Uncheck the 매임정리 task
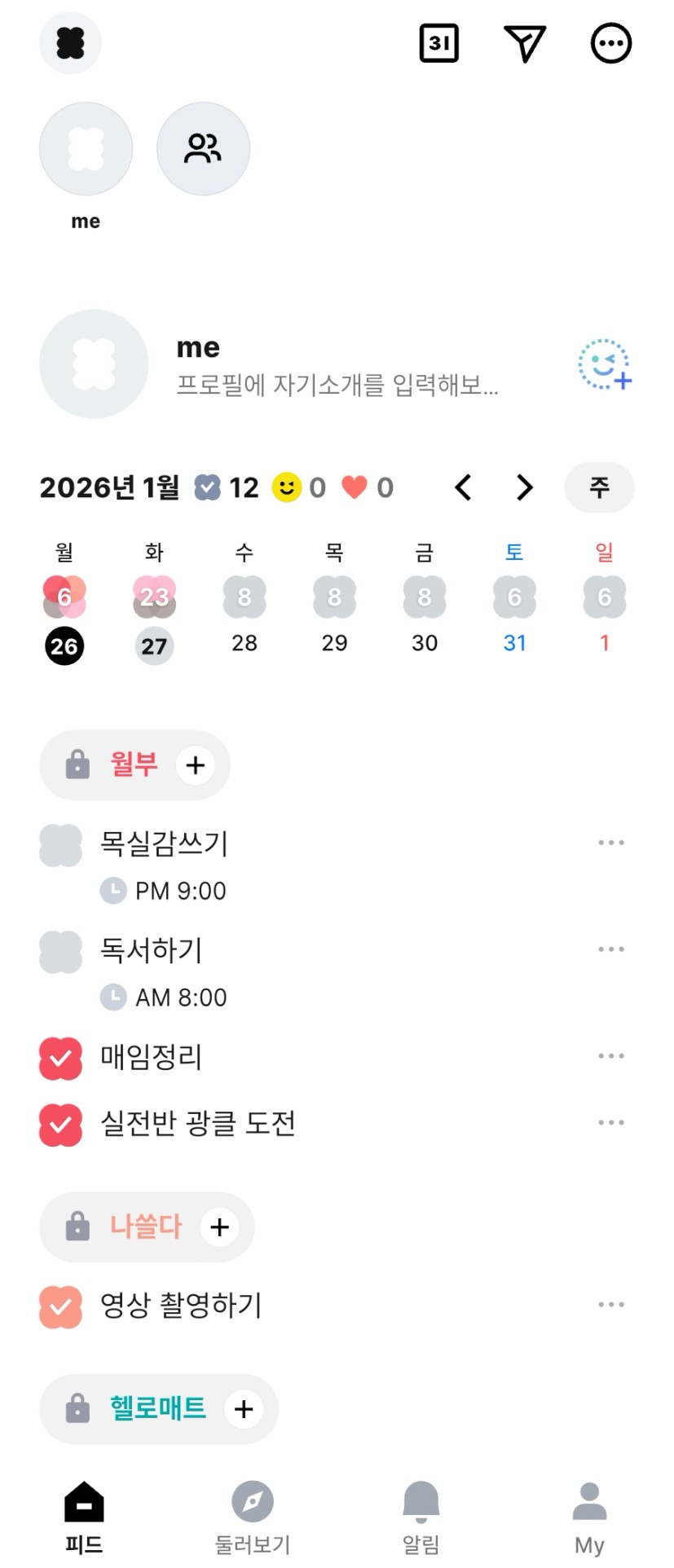This screenshot has width=674, height=1568. pyautogui.click(x=61, y=1059)
